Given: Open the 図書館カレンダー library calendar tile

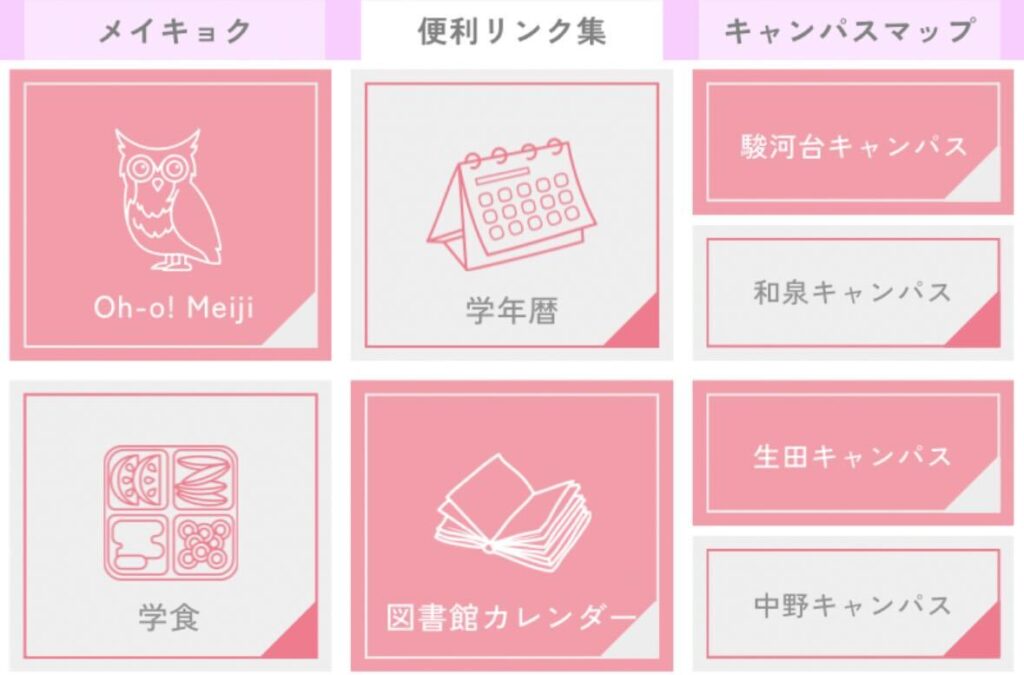Looking at the screenshot, I should coord(511,525).
